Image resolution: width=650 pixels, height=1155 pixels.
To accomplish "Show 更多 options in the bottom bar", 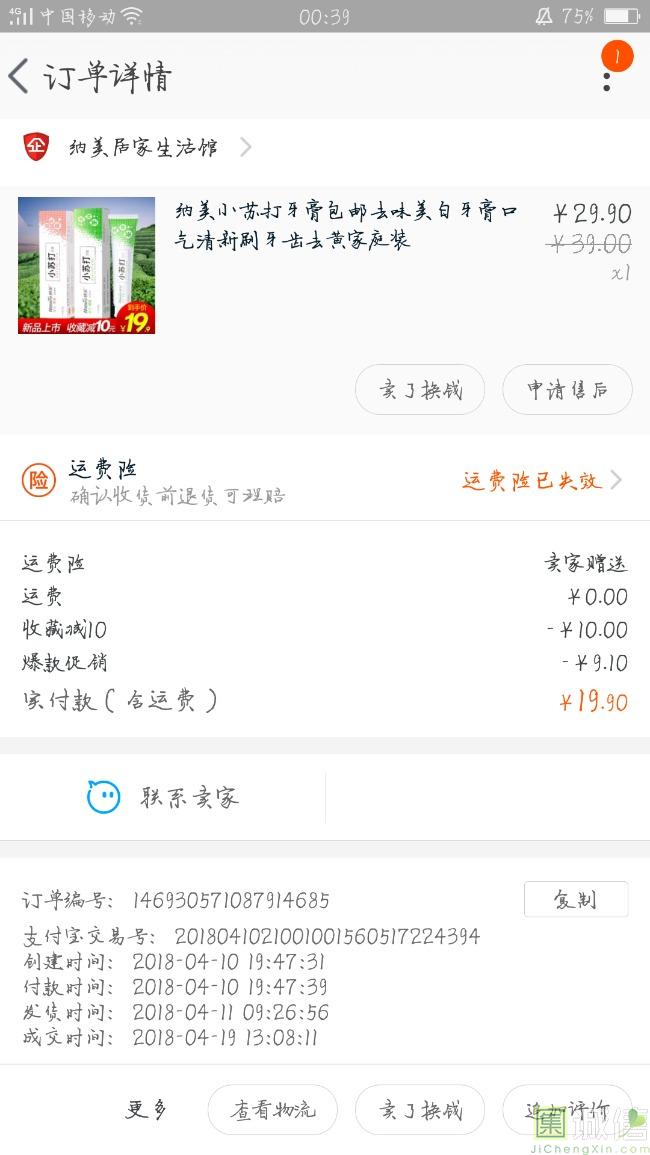I will (x=146, y=1109).
